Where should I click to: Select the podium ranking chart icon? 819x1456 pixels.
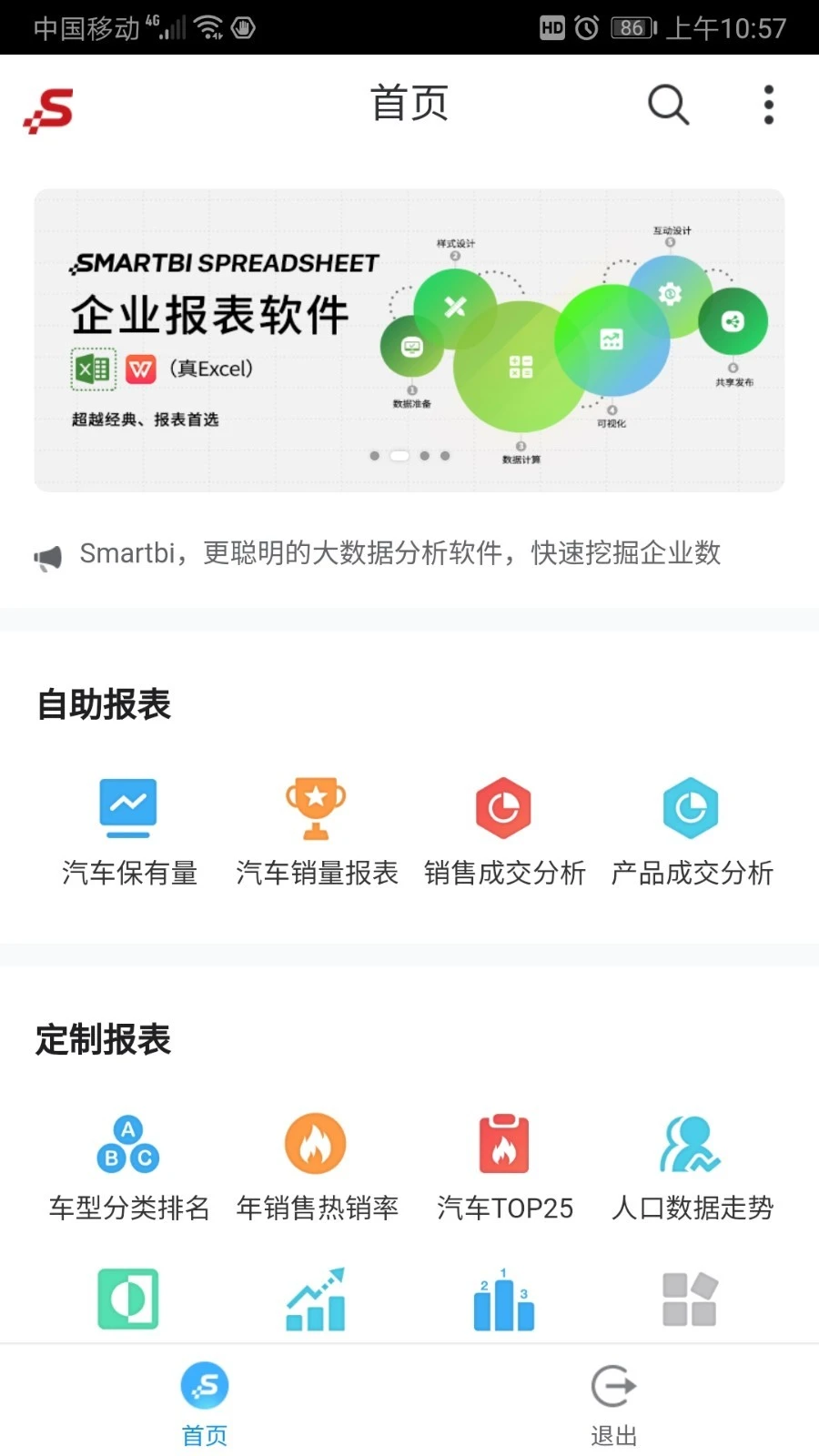[x=503, y=1299]
